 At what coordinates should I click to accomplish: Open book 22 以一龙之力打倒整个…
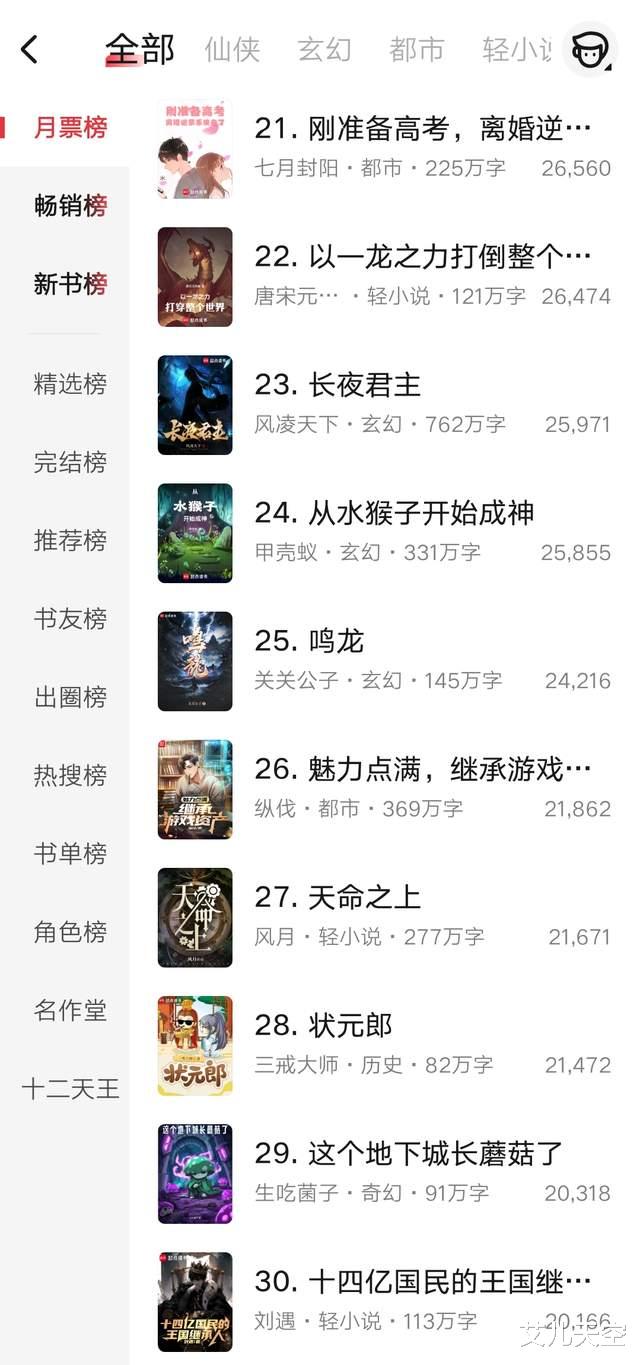[x=420, y=257]
